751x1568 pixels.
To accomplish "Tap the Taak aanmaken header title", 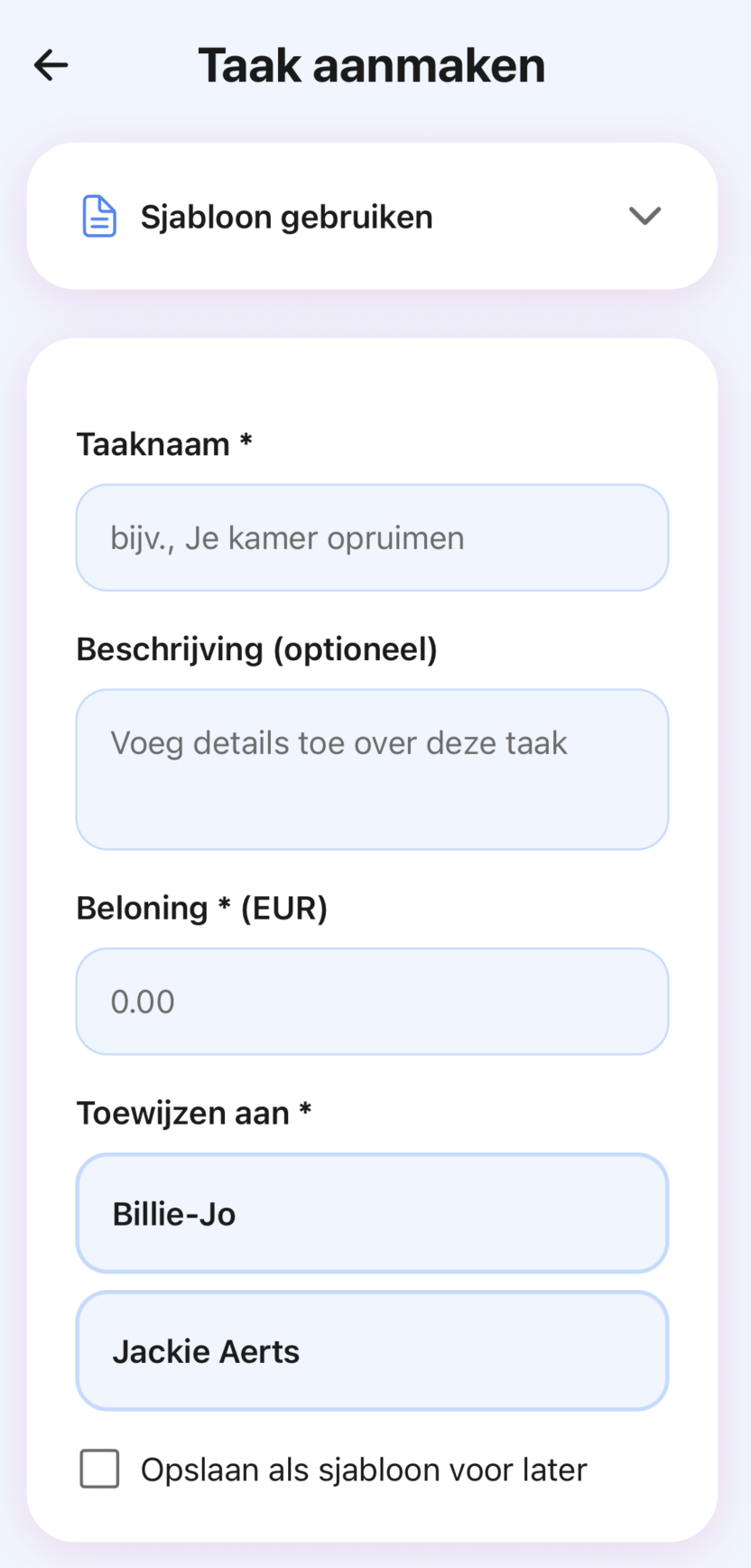I will pos(372,63).
